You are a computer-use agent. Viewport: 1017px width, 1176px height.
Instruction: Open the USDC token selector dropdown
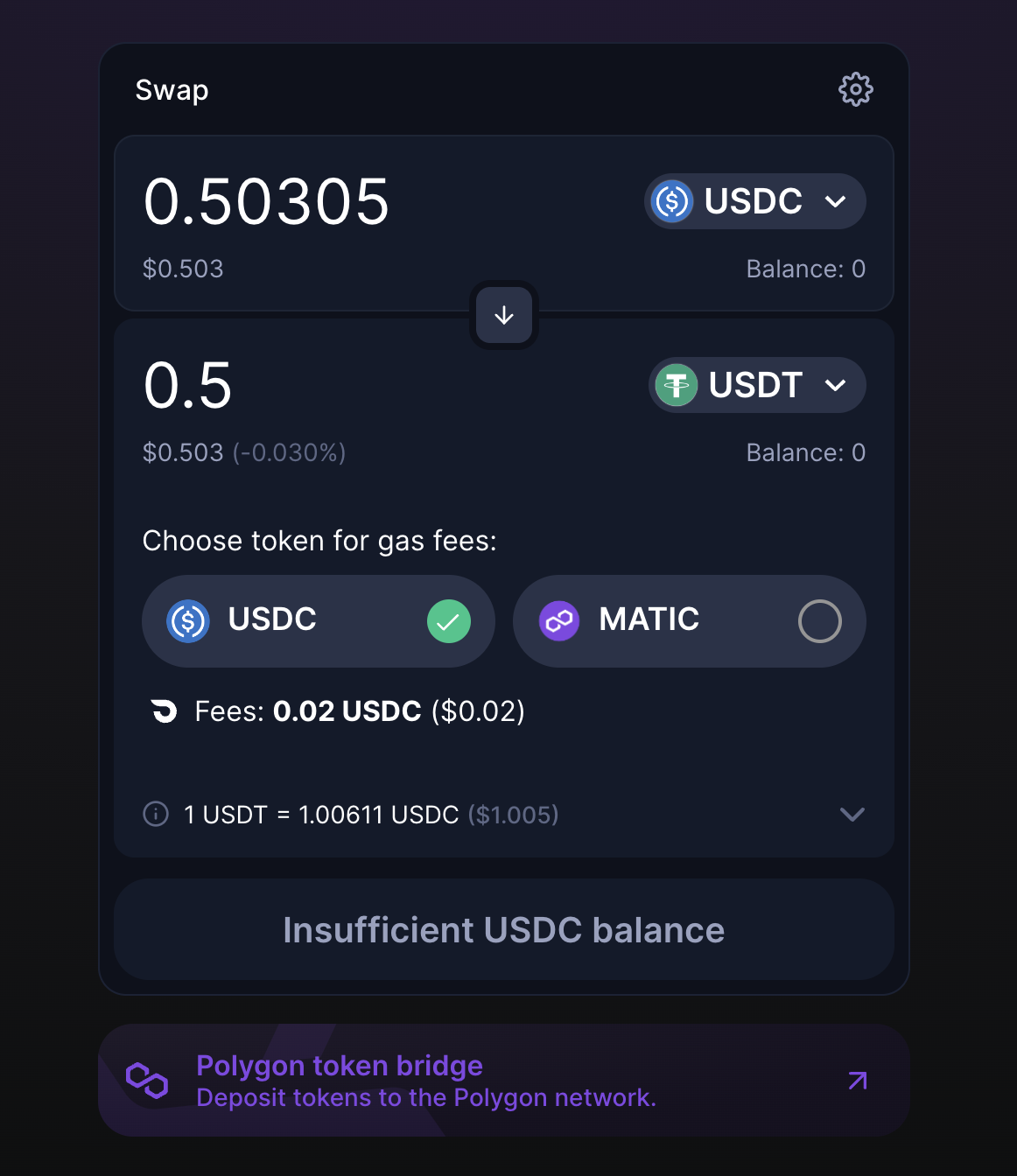click(x=755, y=201)
